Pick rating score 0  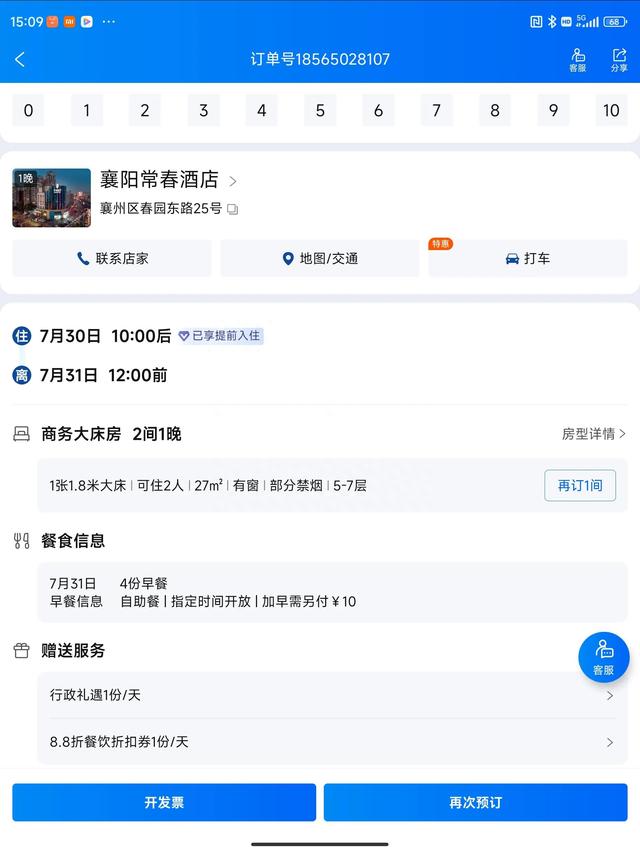click(28, 110)
